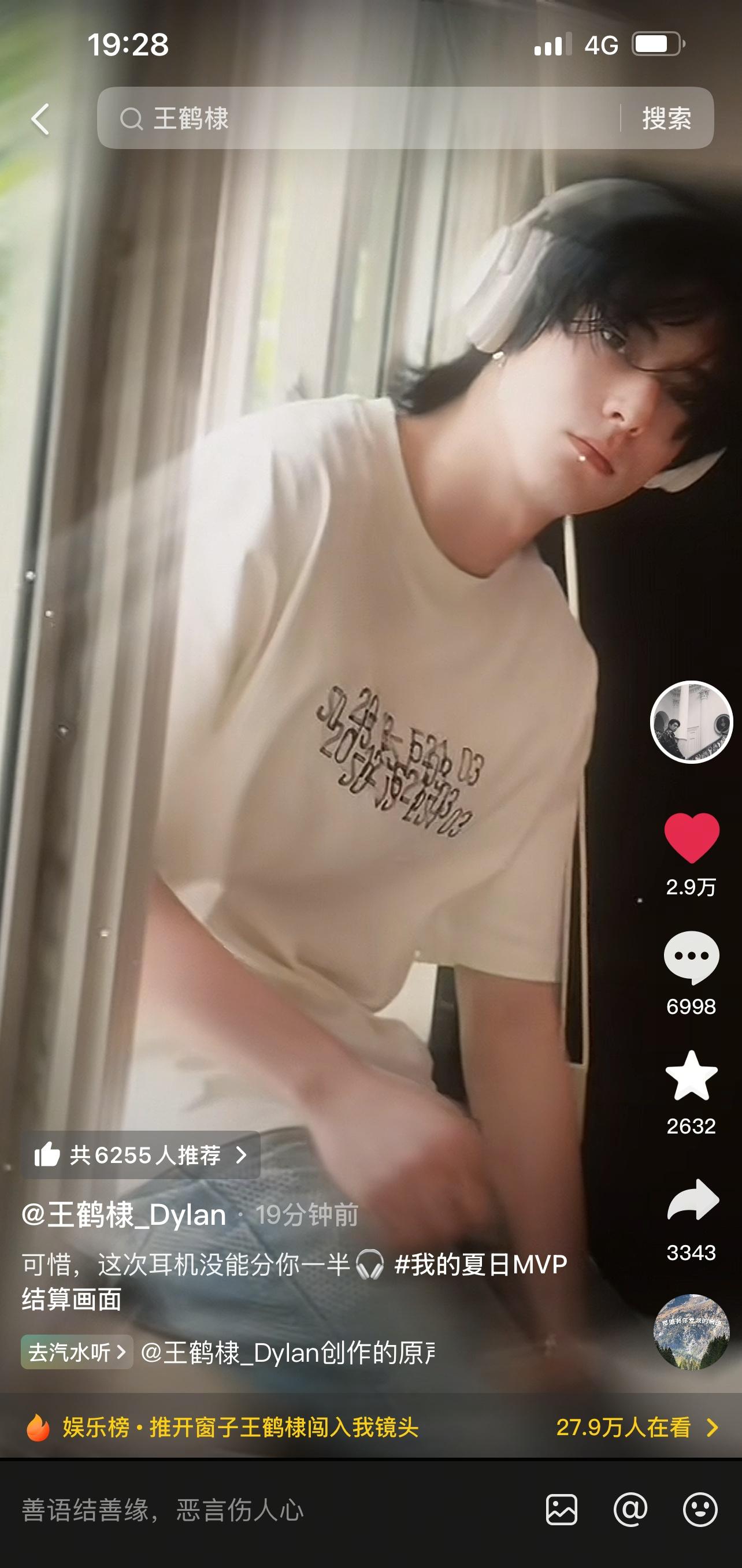Tap the 搜索 search button
Viewport: 742px width, 1568px height.
pos(666,118)
